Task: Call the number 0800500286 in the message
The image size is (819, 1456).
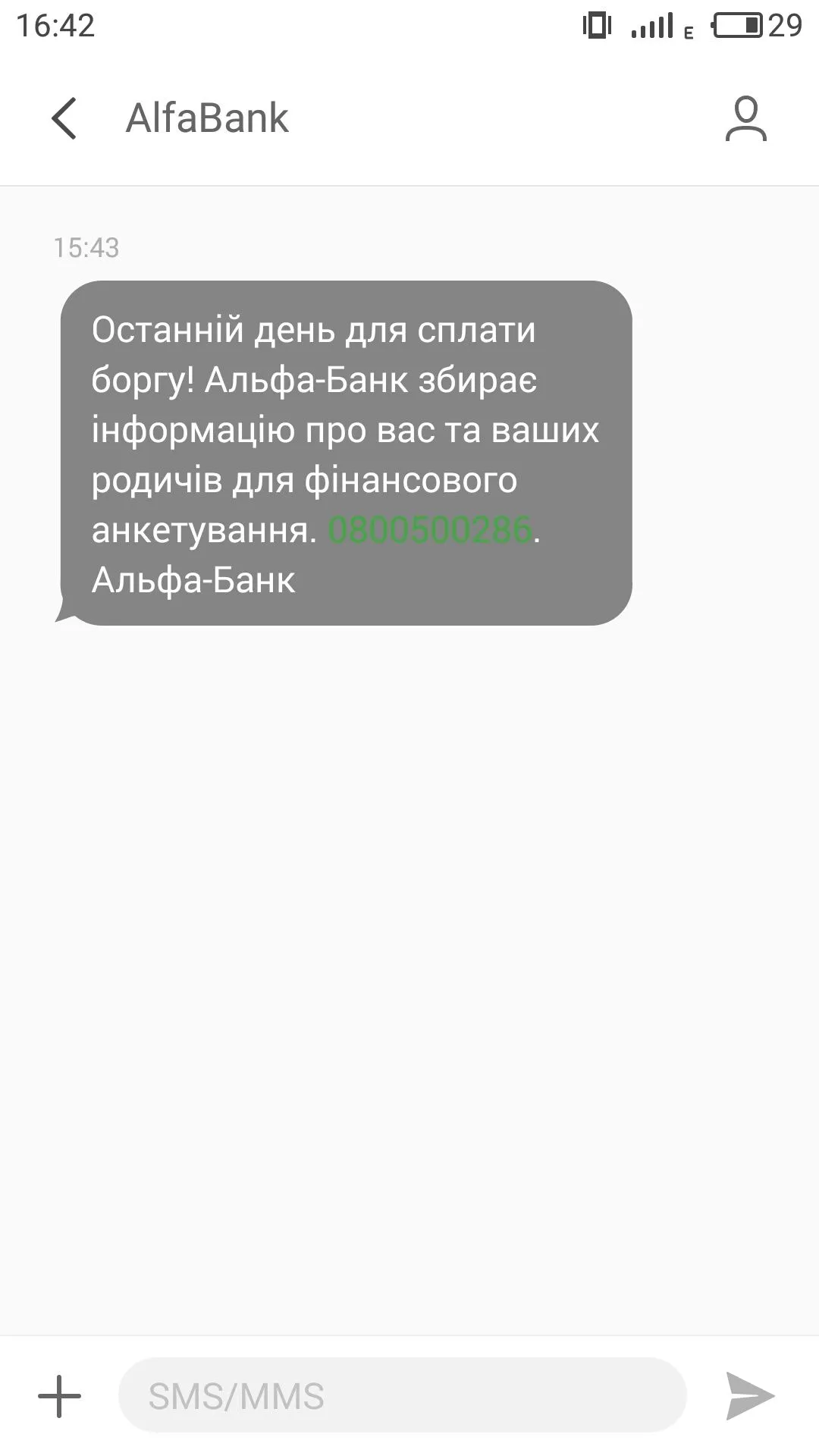Action: point(430,529)
